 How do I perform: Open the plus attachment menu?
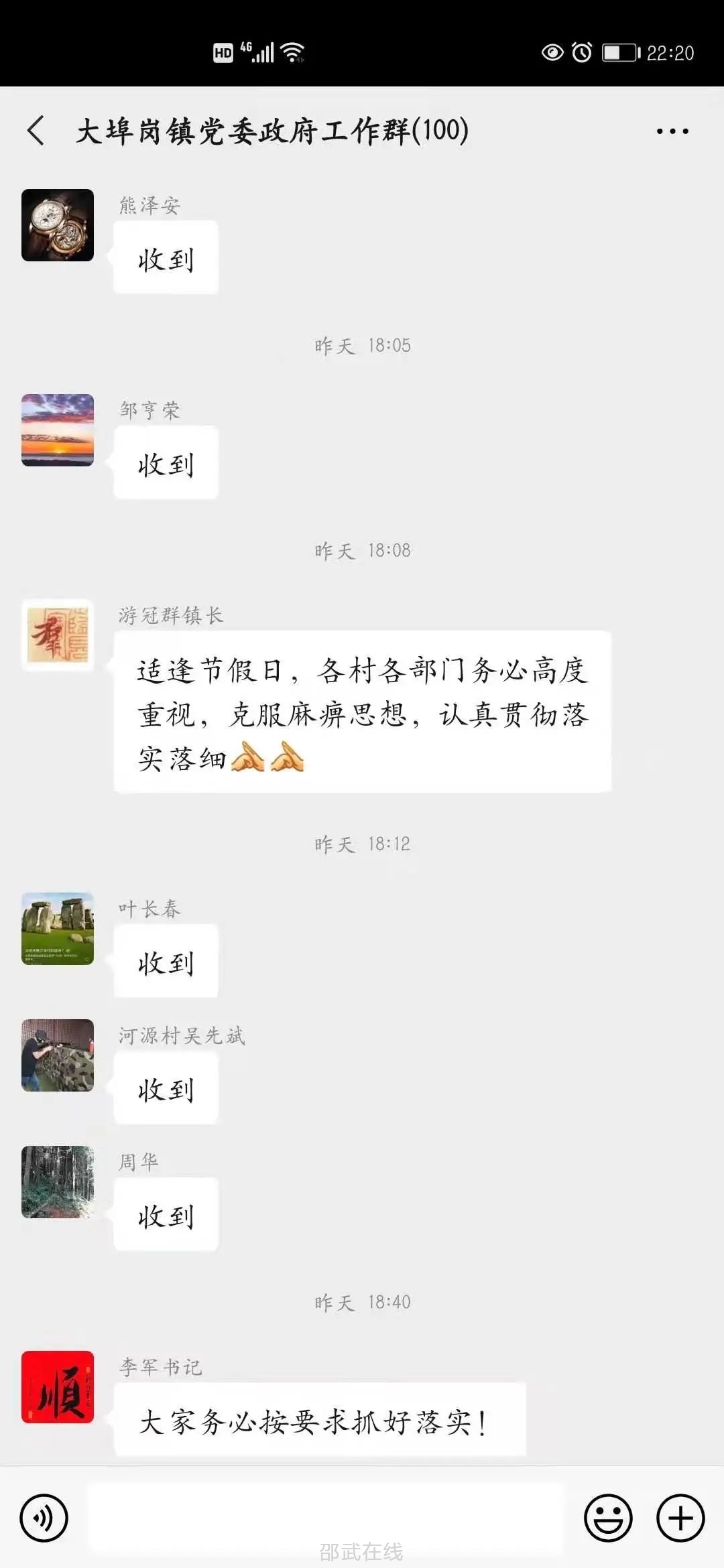[680, 1518]
